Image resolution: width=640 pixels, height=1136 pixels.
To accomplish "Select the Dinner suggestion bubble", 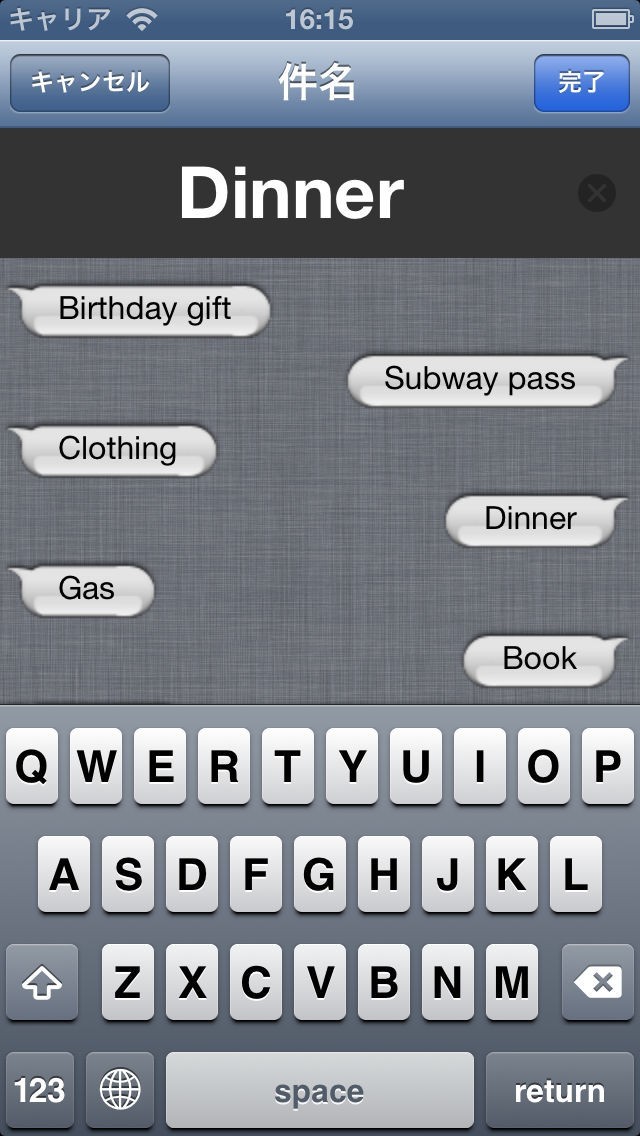I will point(531,520).
